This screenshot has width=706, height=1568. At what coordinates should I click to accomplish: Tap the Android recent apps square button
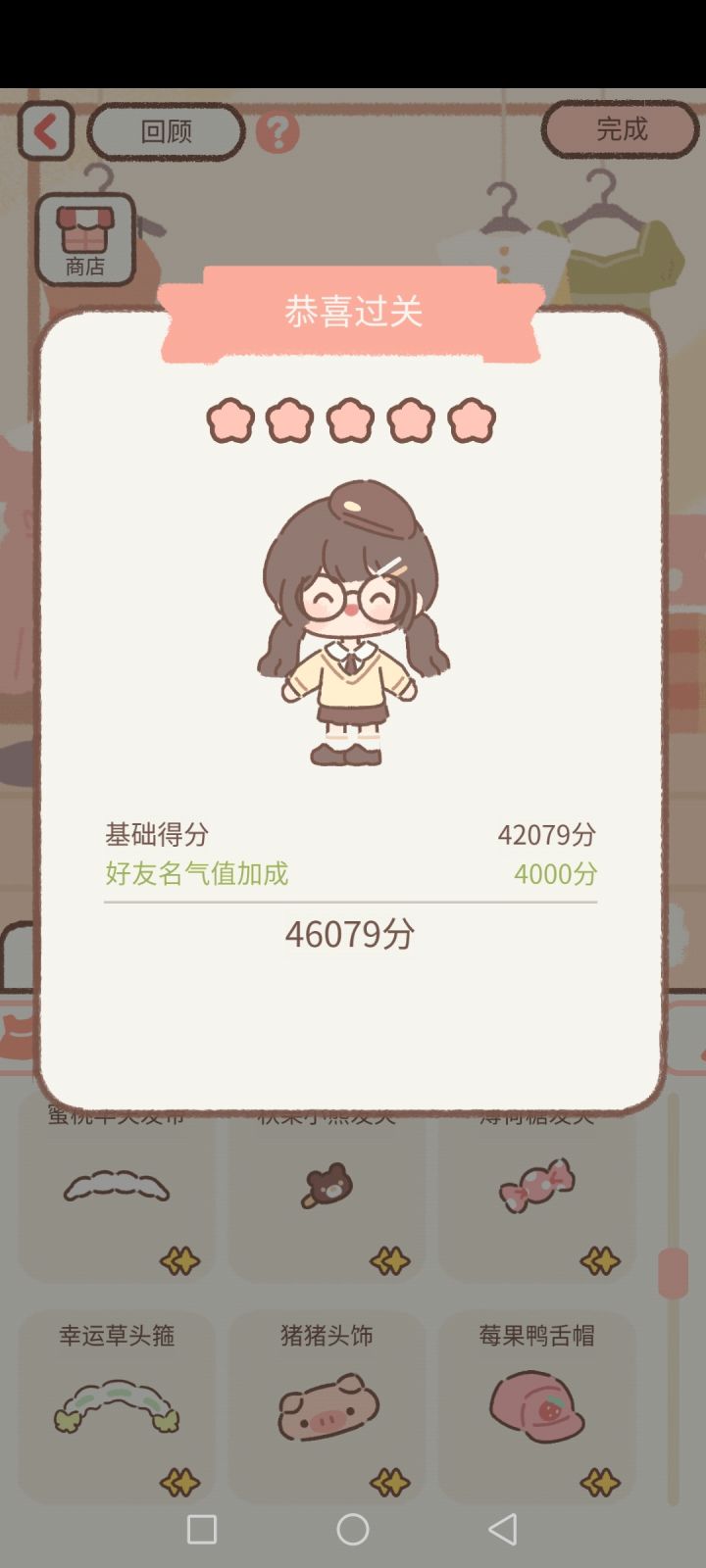click(x=201, y=1529)
